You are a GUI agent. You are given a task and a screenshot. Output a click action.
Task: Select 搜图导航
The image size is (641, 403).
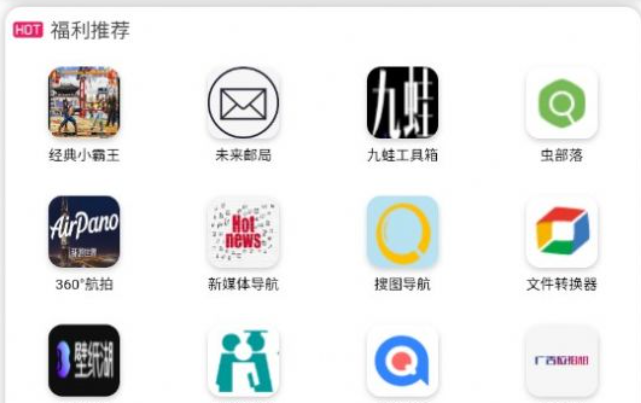pyautogui.click(x=402, y=231)
